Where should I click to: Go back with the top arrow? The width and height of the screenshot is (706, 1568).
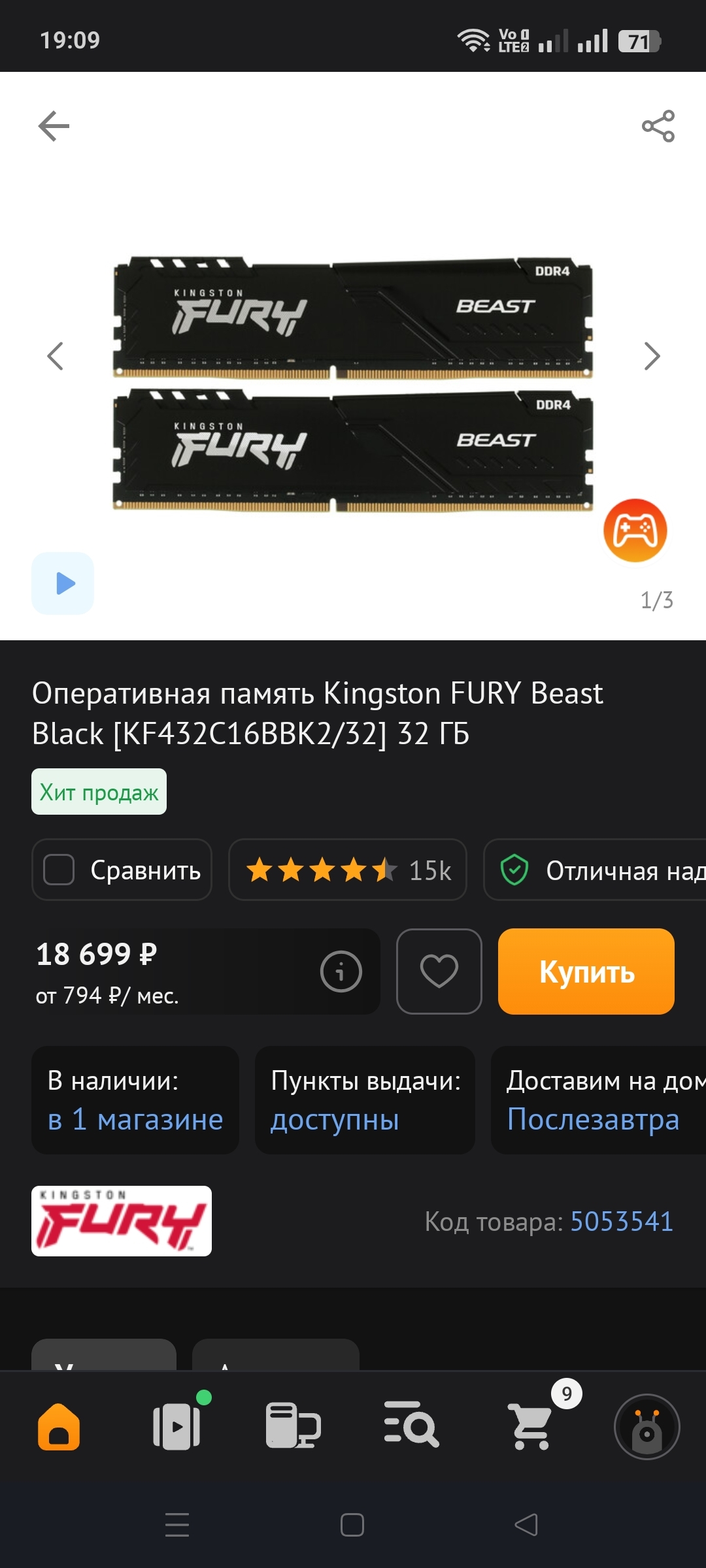[54, 126]
